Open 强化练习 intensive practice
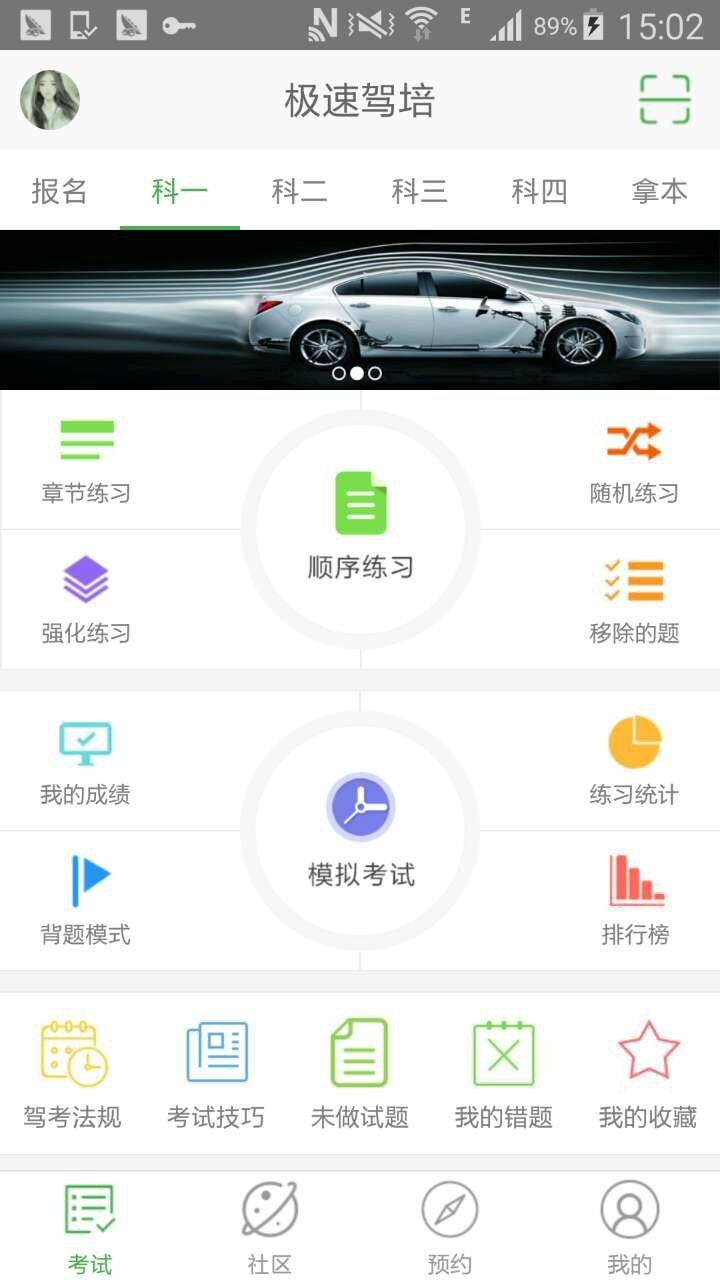The height and width of the screenshot is (1280, 720). tap(86, 600)
